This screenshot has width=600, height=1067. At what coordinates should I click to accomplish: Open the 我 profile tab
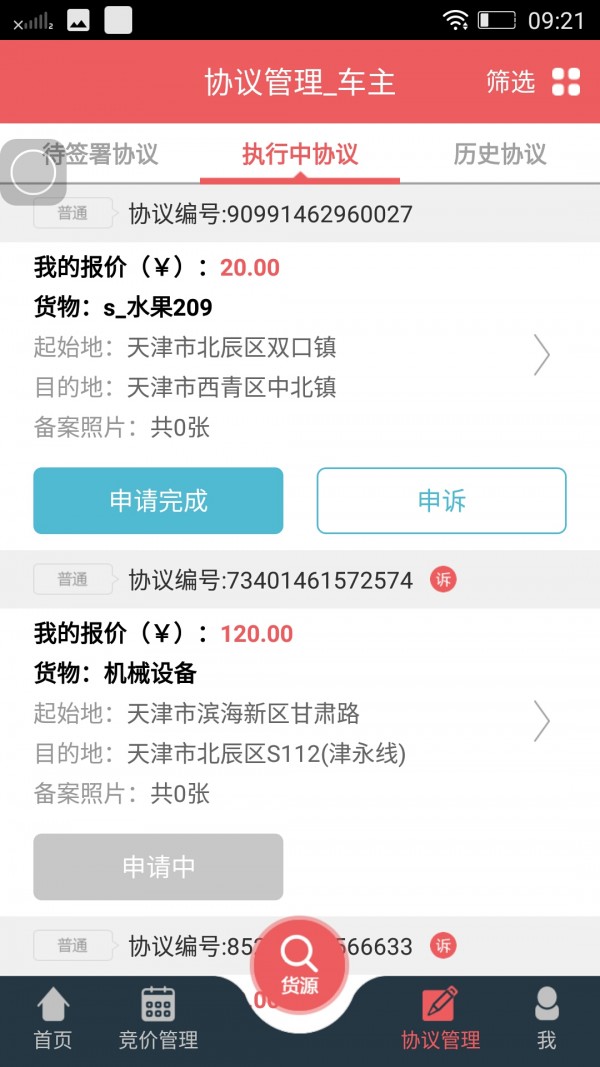tap(546, 1019)
